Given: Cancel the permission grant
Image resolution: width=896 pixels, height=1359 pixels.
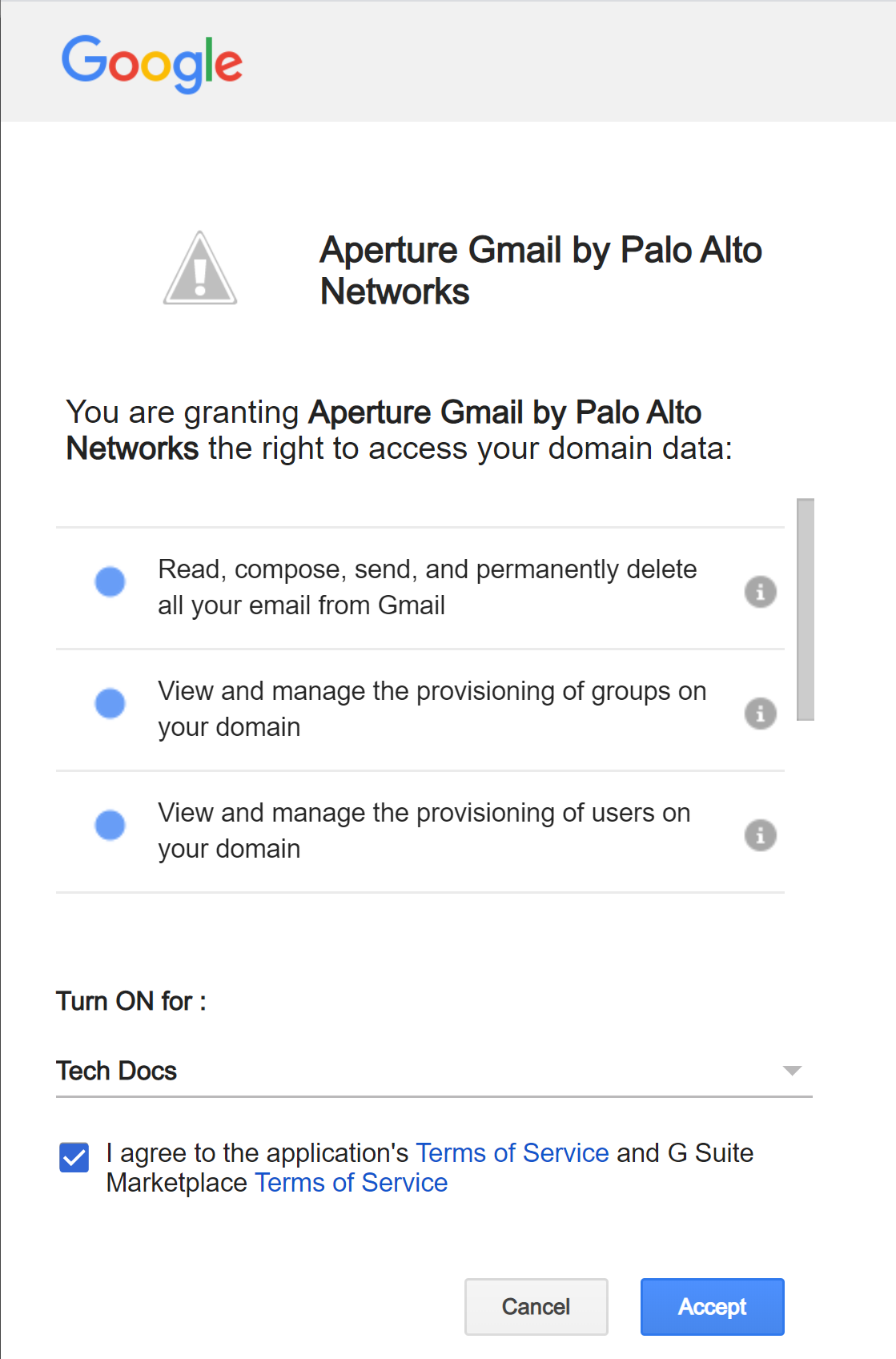Looking at the screenshot, I should point(536,1306).
